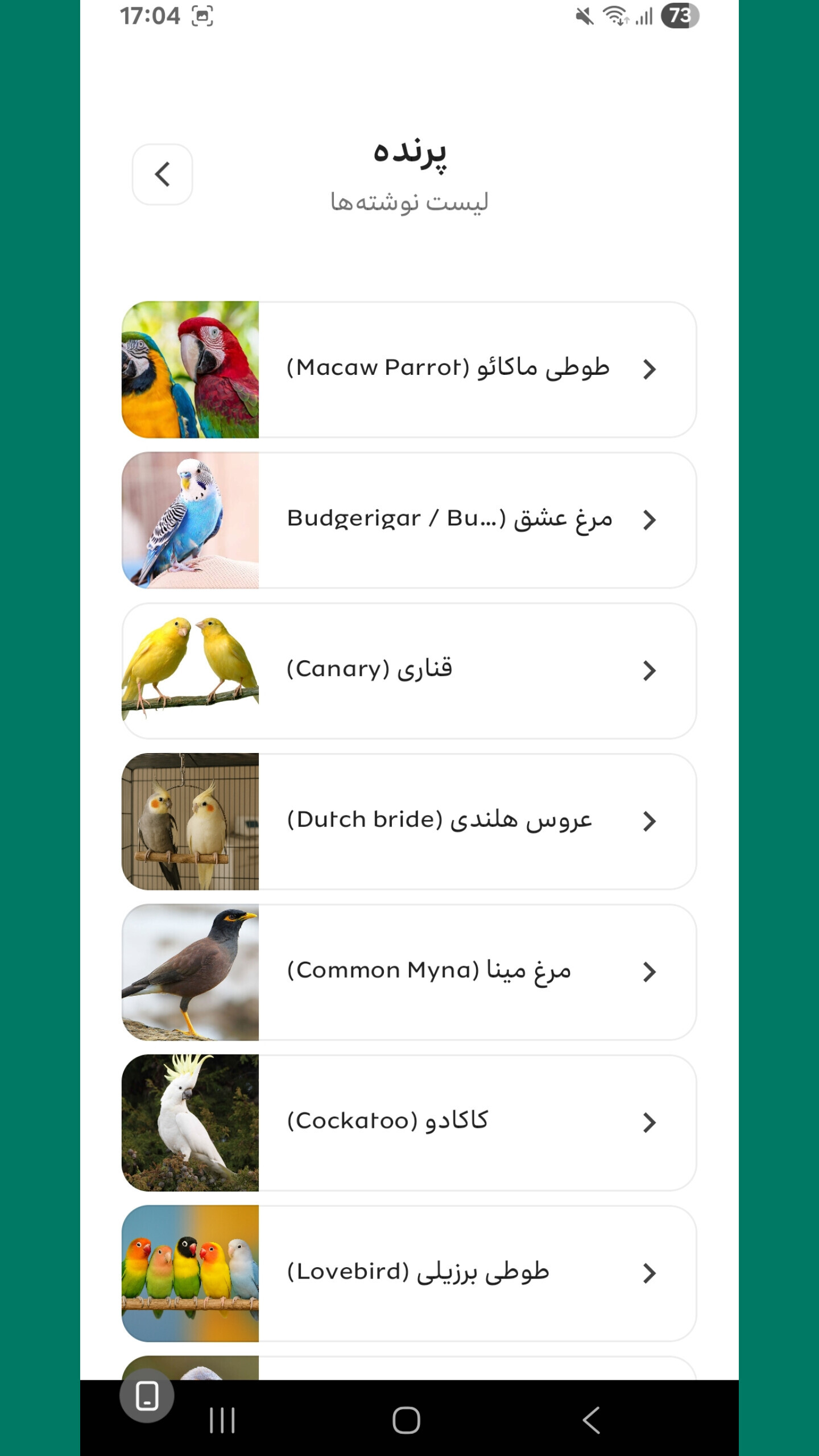The height and width of the screenshot is (1456, 819).
Task: Tap the mute/silent icon in status bar
Action: (584, 17)
